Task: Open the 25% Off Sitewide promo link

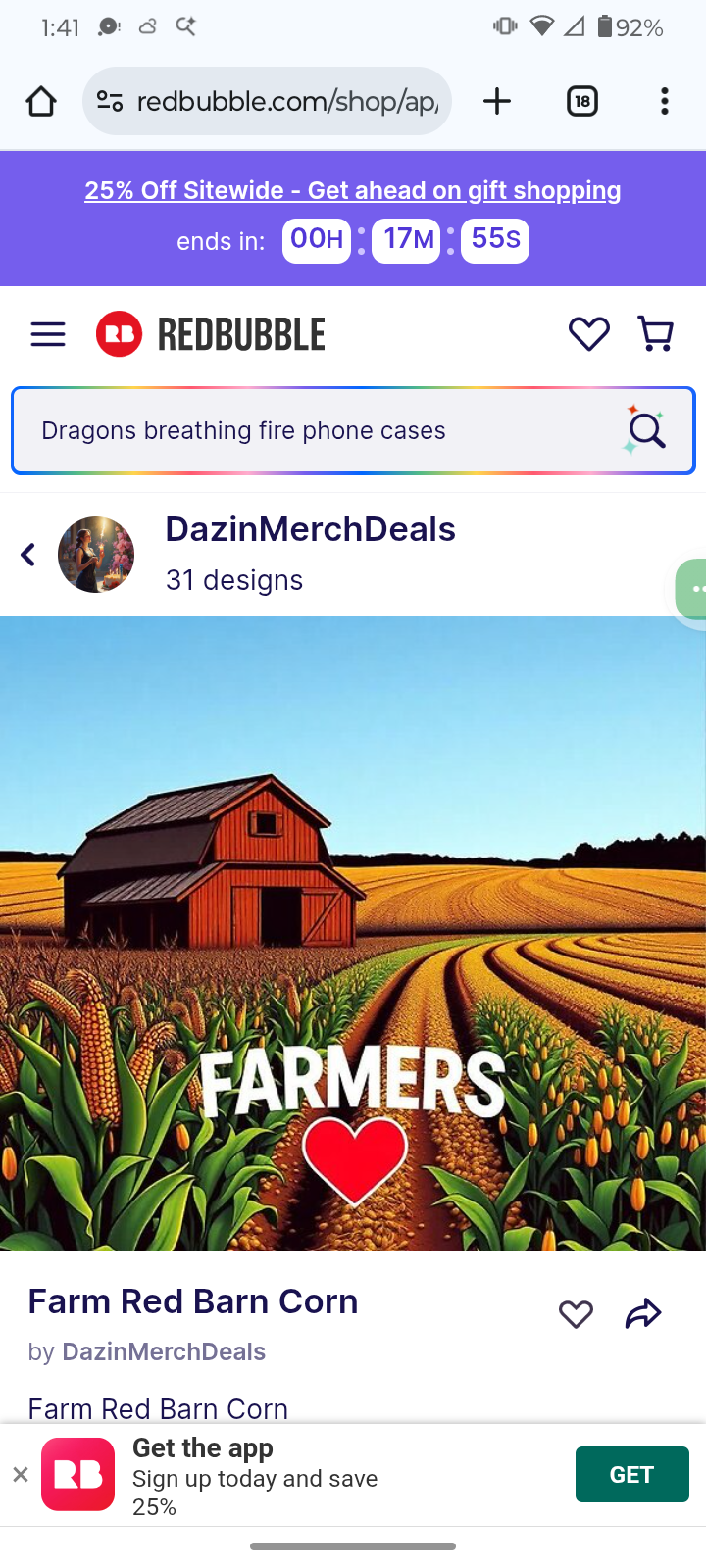Action: pos(352,190)
